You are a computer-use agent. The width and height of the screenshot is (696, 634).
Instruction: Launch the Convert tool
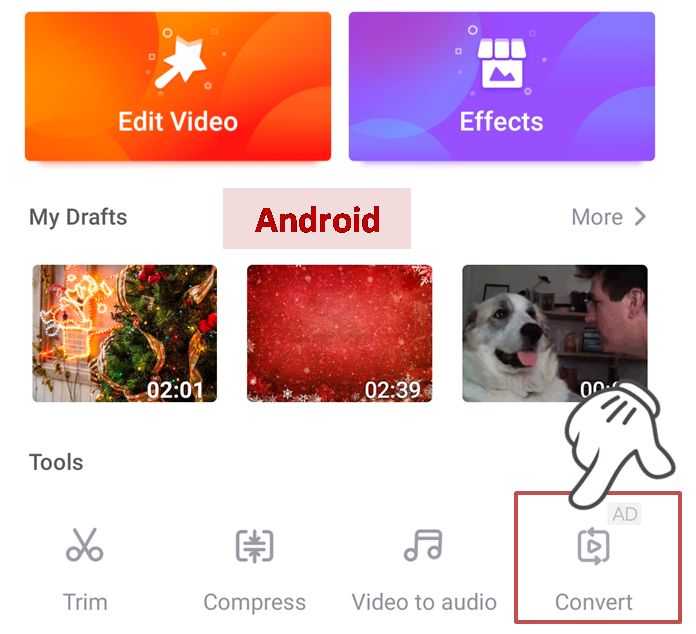point(594,568)
